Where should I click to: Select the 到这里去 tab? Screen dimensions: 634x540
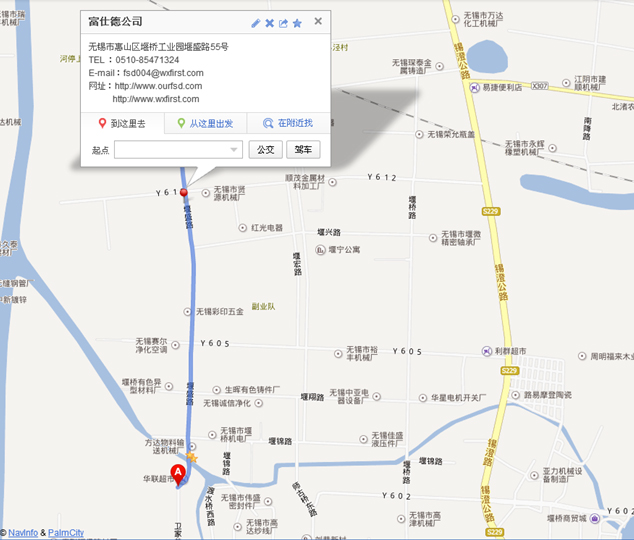tap(121, 123)
